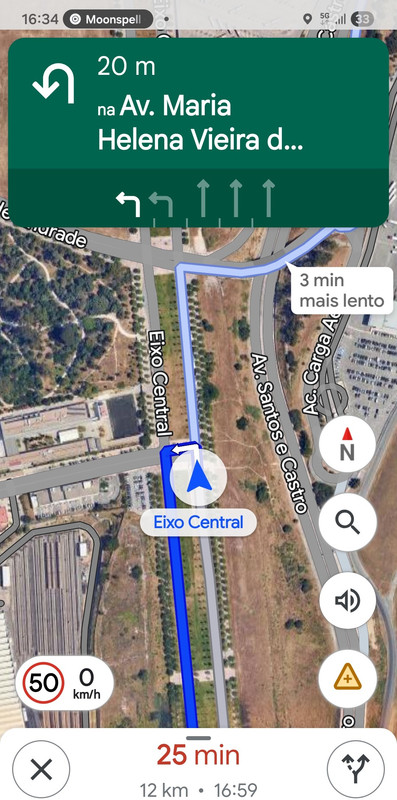Image resolution: width=397 pixels, height=800 pixels.
Task: Report an incident on the road
Action: coord(348,679)
